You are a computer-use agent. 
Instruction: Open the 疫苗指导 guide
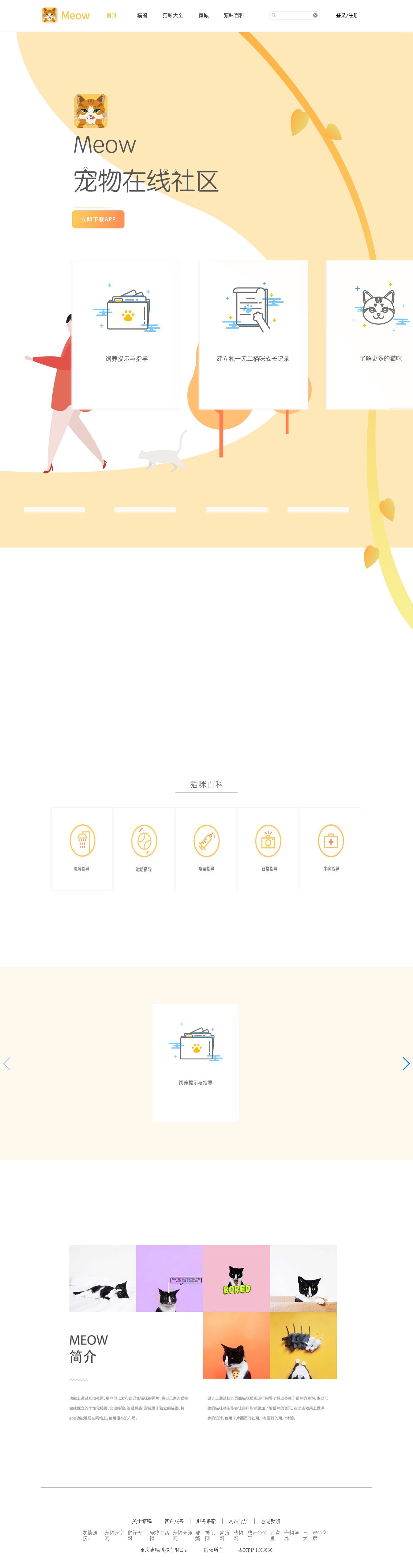coord(206,849)
